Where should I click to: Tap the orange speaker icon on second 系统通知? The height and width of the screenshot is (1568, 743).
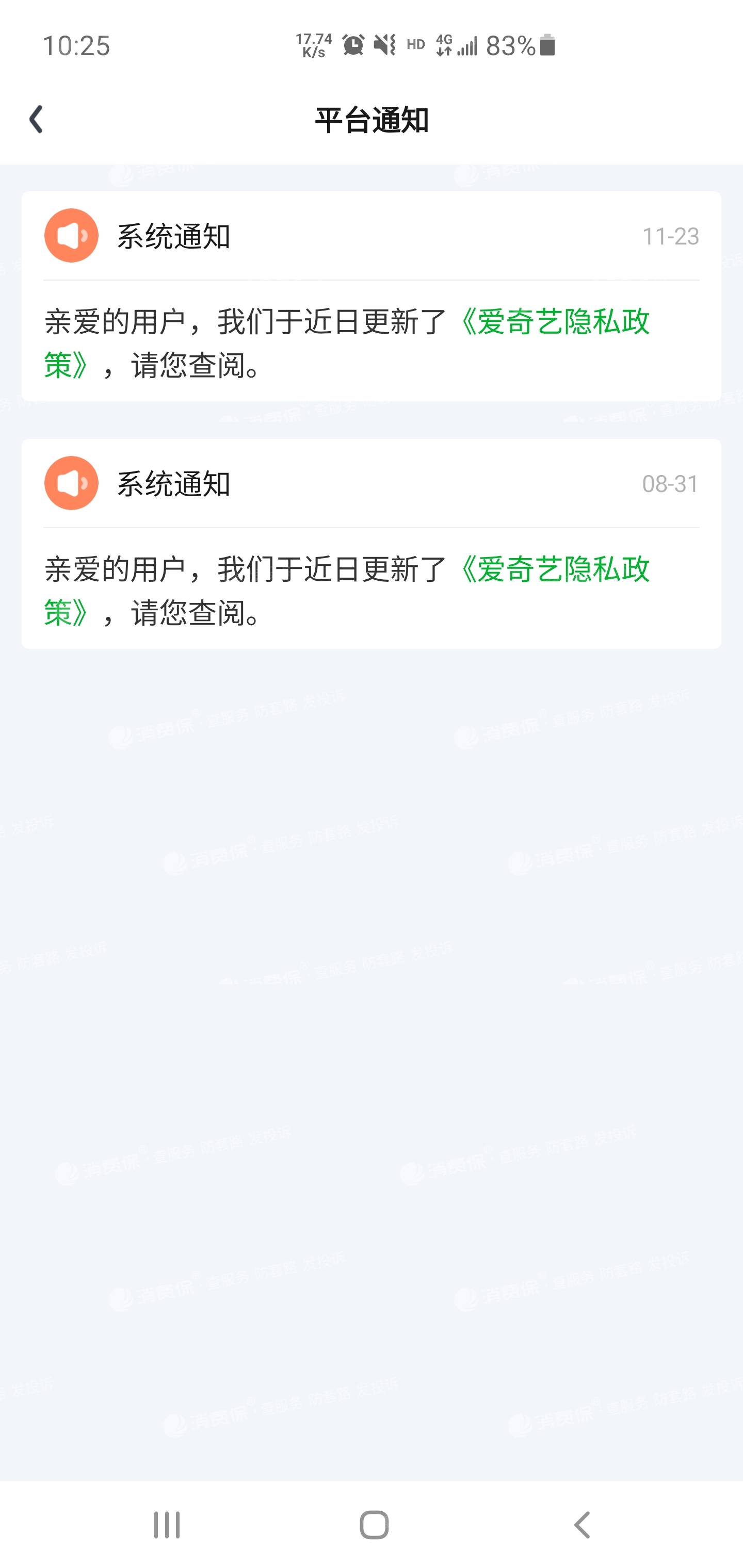click(x=71, y=482)
